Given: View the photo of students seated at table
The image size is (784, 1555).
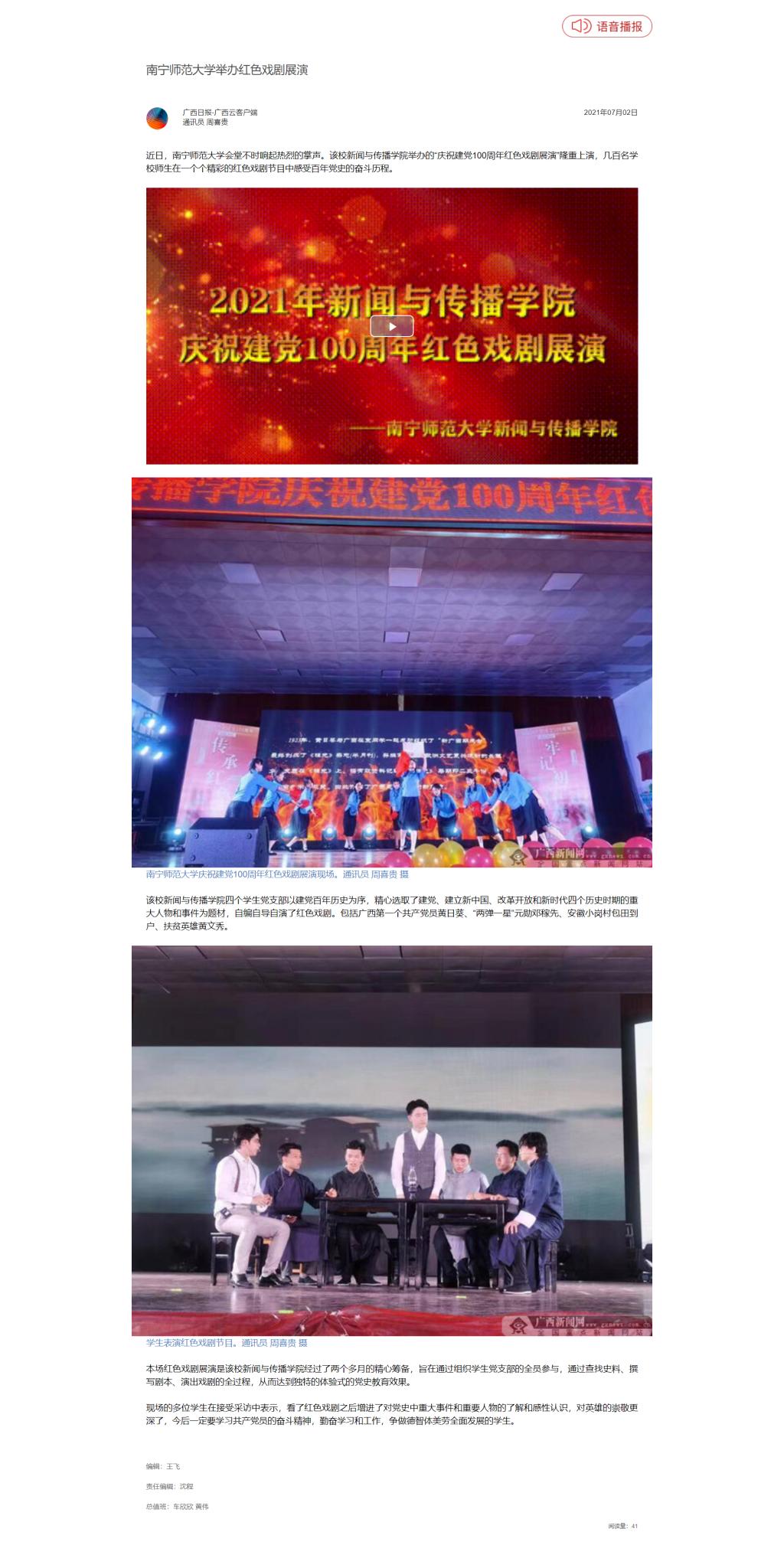Looking at the screenshot, I should 391,1140.
